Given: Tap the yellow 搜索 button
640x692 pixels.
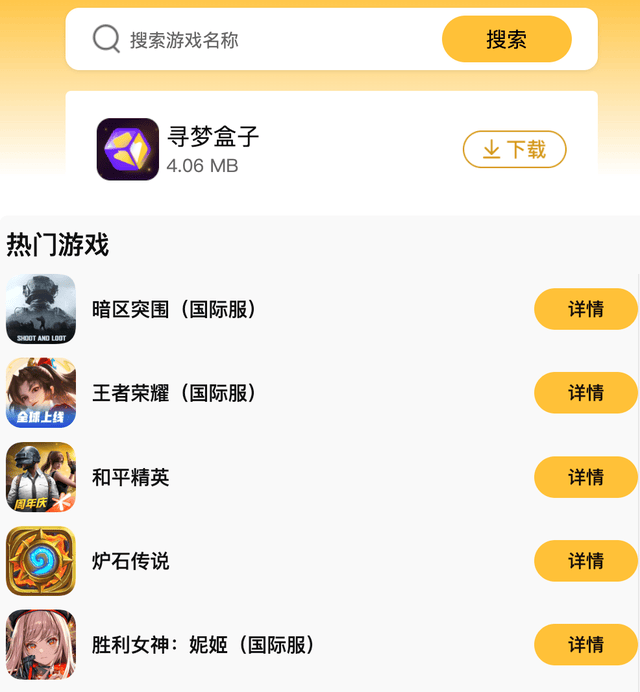Looking at the screenshot, I should [x=506, y=40].
